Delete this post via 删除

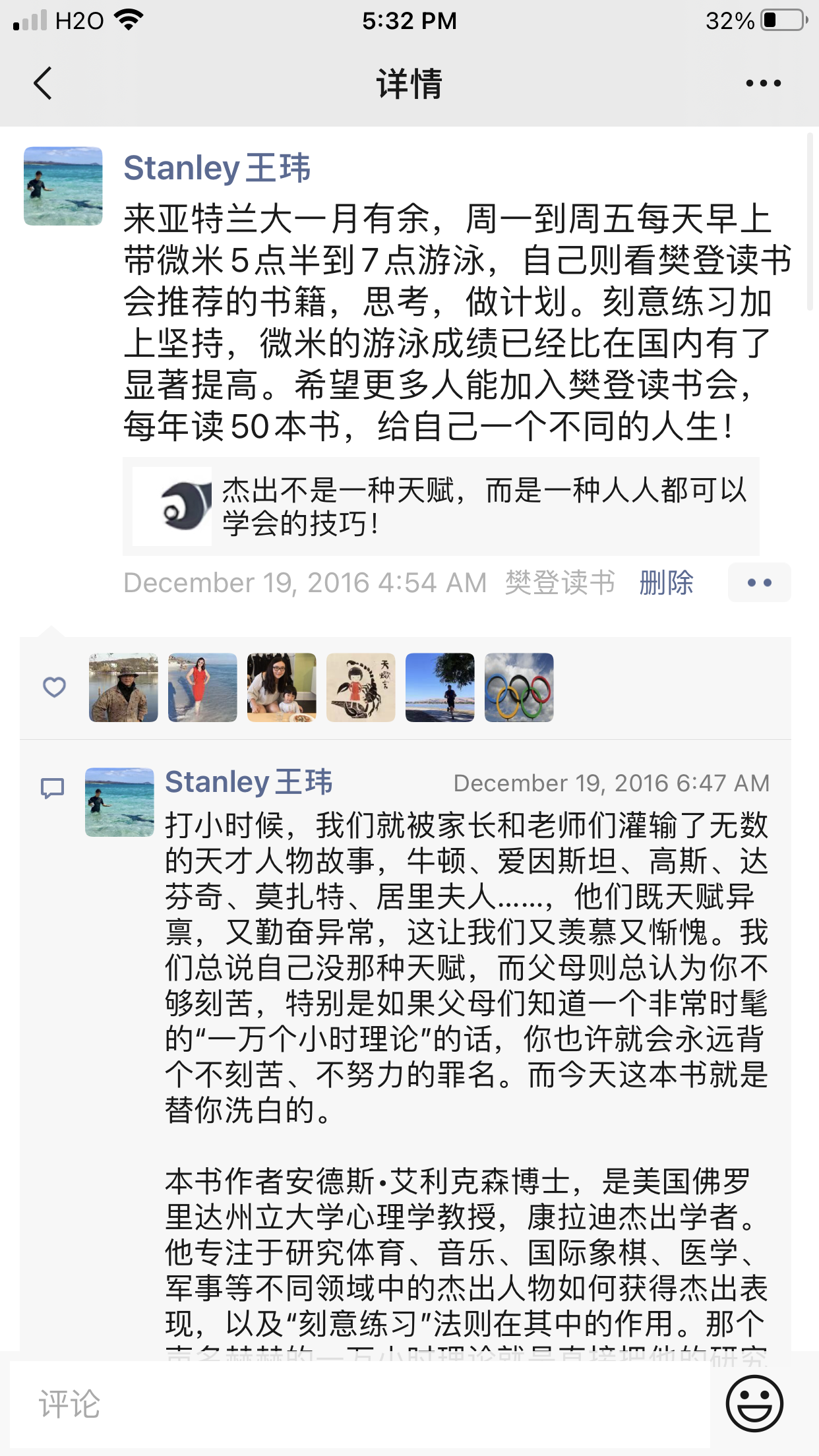[666, 583]
